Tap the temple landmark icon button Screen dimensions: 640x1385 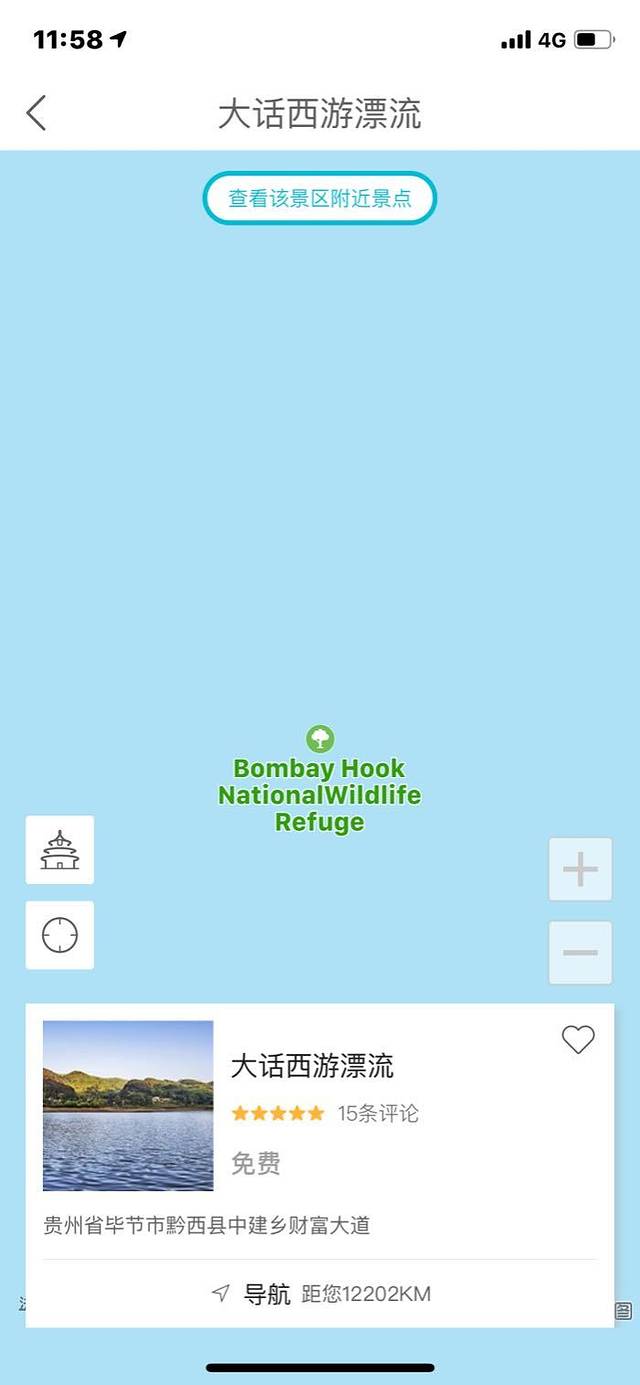[60, 850]
